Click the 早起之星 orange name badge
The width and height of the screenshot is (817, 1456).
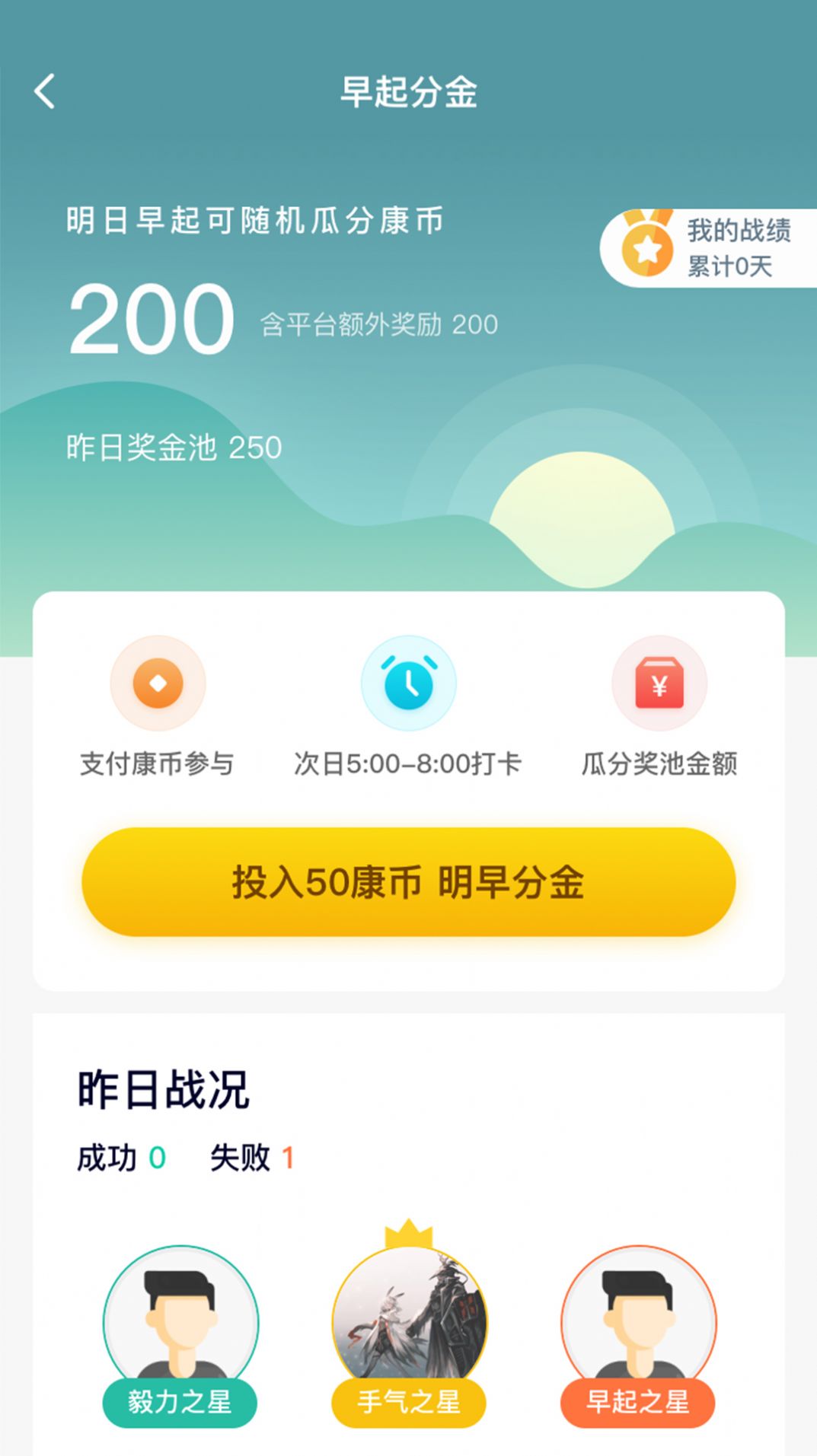click(637, 1403)
